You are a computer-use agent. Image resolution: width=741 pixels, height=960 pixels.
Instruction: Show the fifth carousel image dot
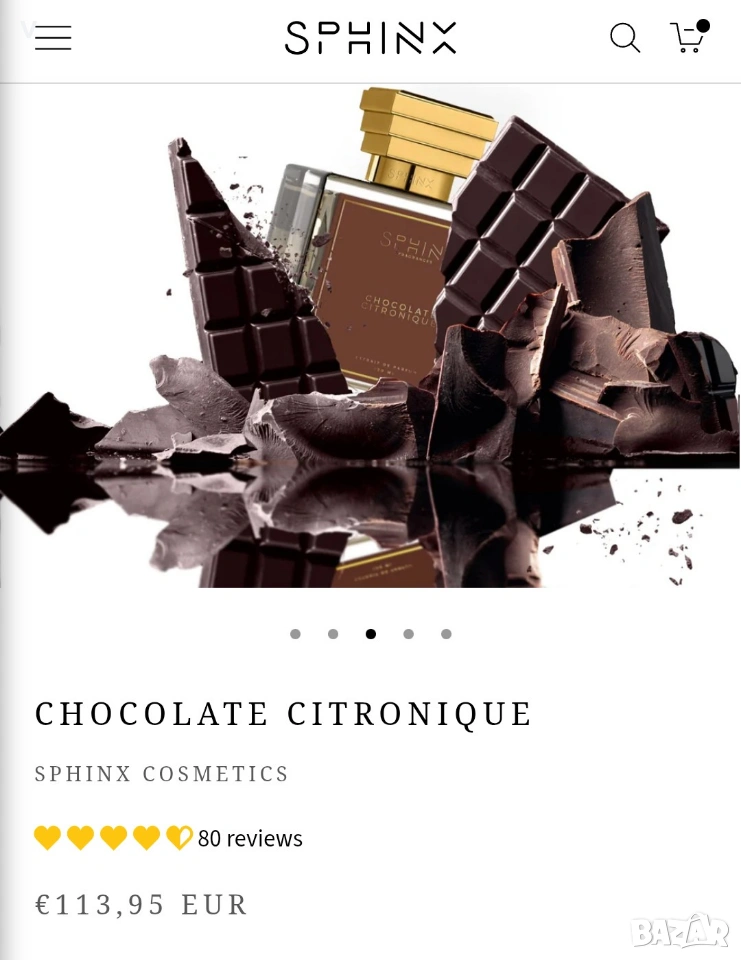click(446, 634)
